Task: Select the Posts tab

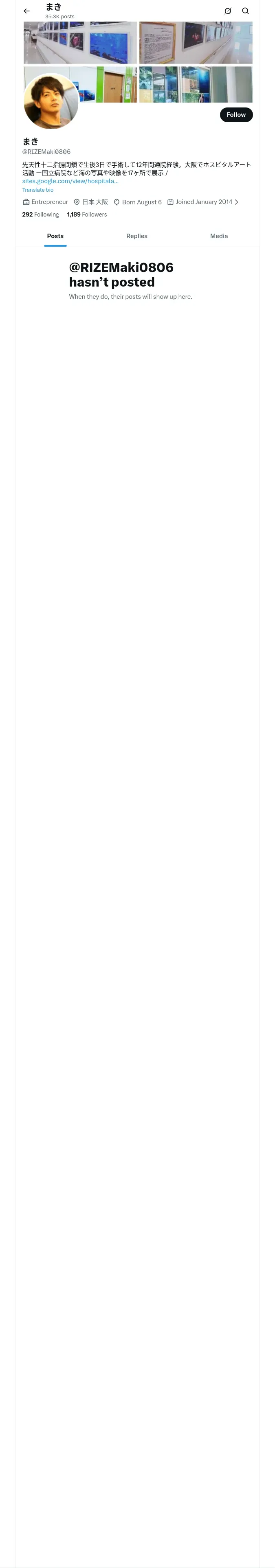Action: coord(55,236)
